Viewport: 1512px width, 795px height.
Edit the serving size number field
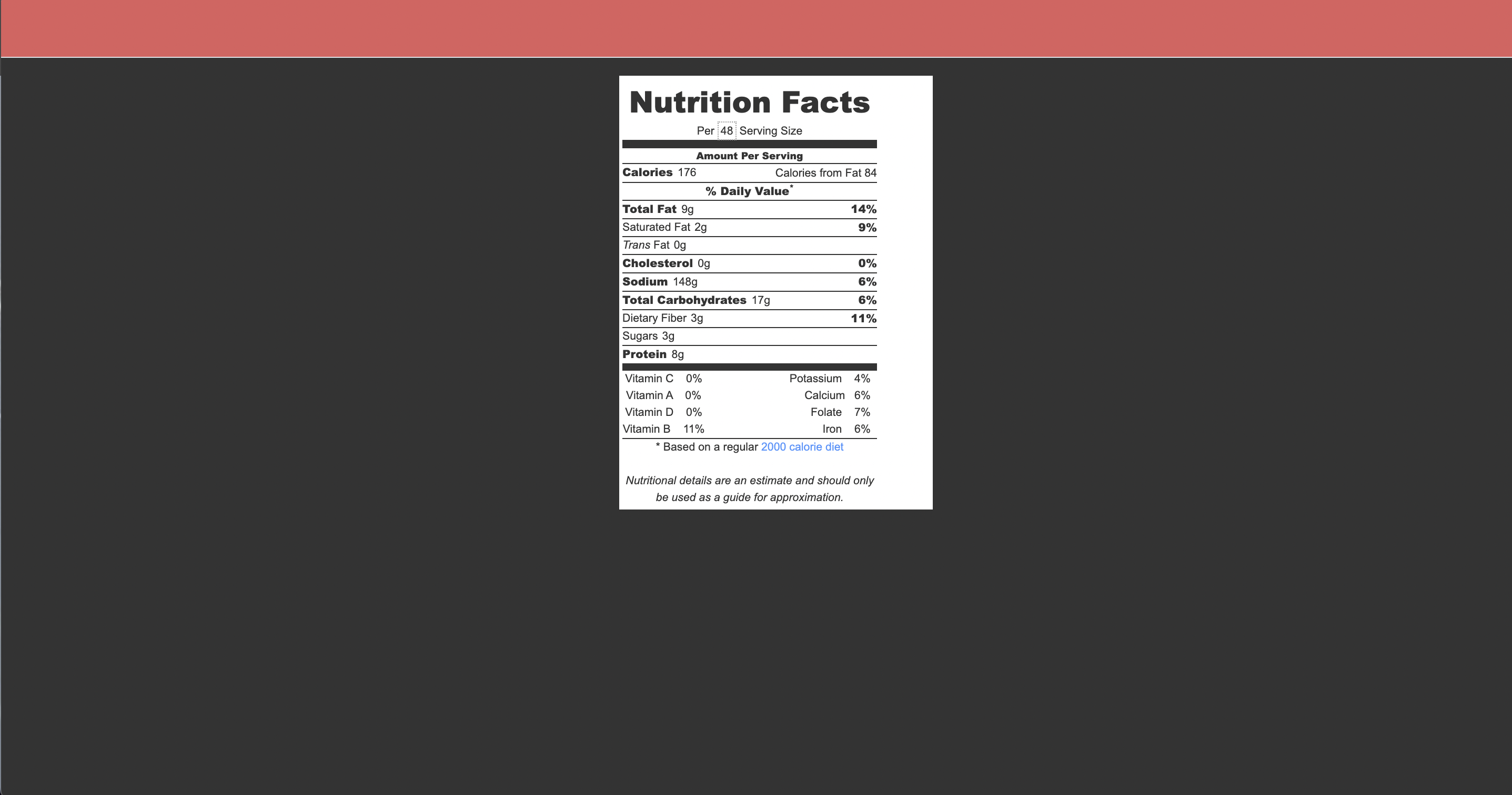point(726,131)
